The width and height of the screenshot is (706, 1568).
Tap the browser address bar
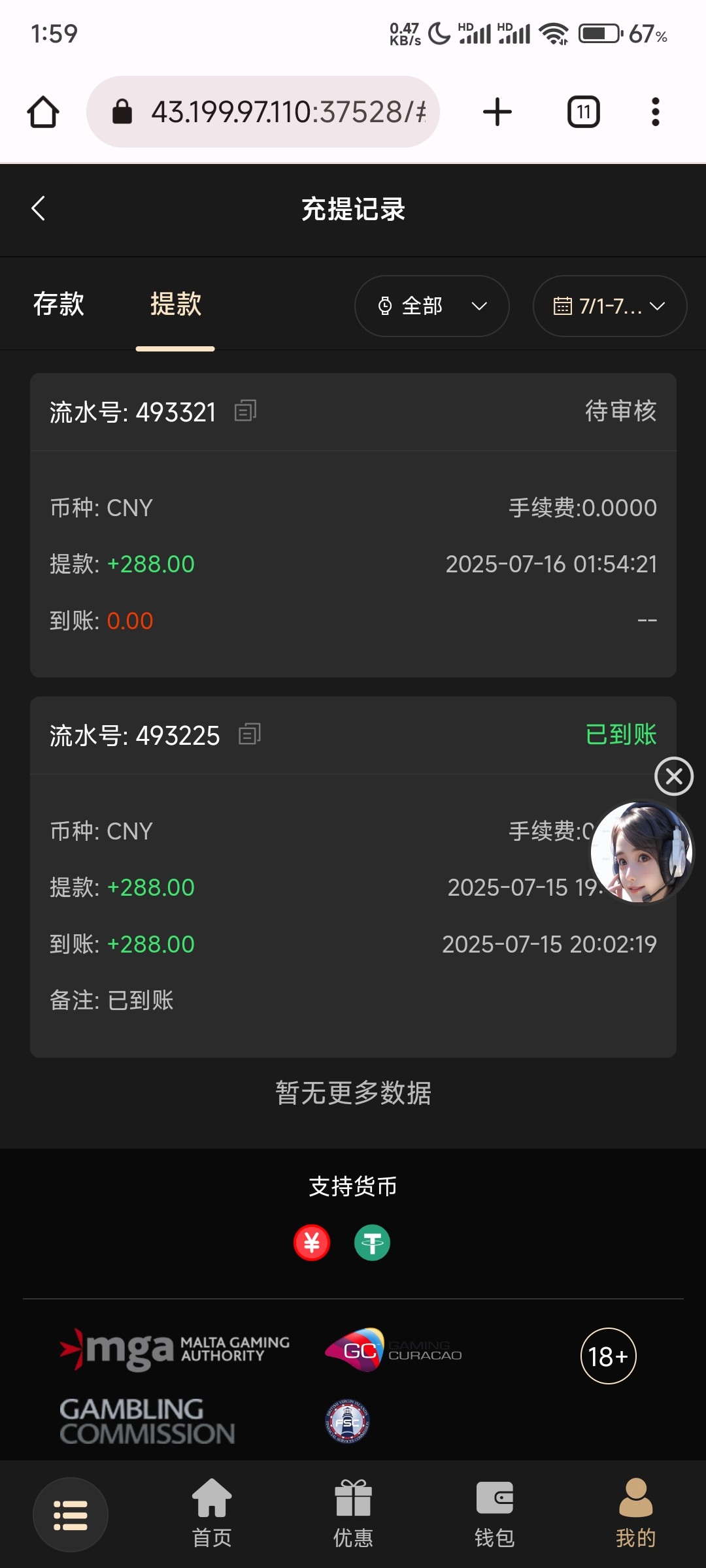(x=263, y=112)
